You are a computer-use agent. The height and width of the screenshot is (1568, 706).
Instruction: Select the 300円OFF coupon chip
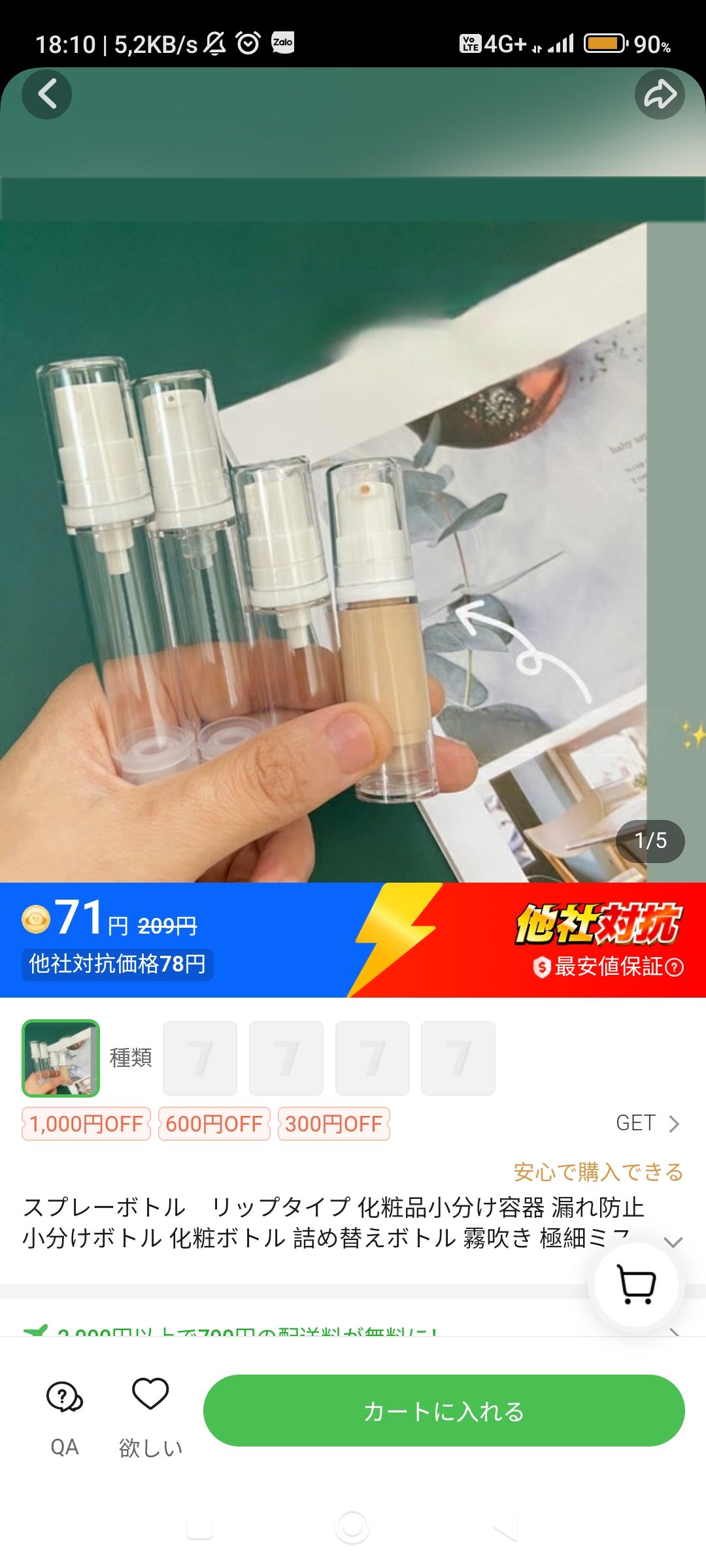[333, 1124]
